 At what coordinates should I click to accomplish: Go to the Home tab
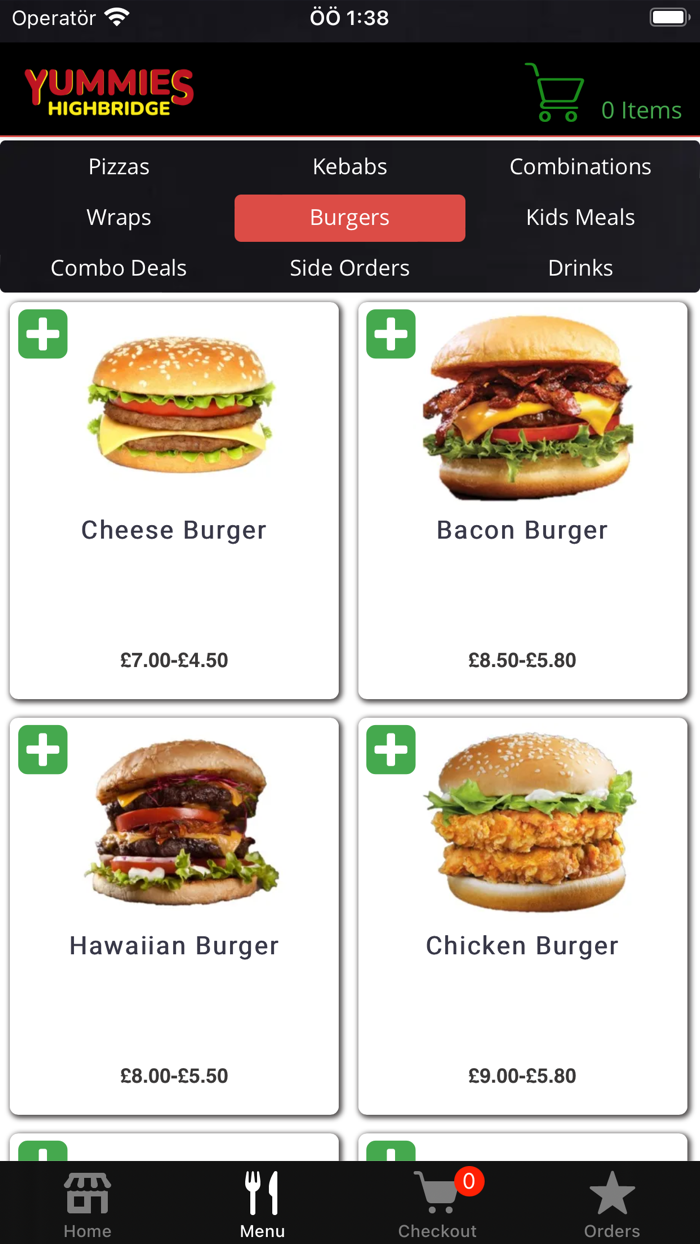click(x=87, y=1204)
